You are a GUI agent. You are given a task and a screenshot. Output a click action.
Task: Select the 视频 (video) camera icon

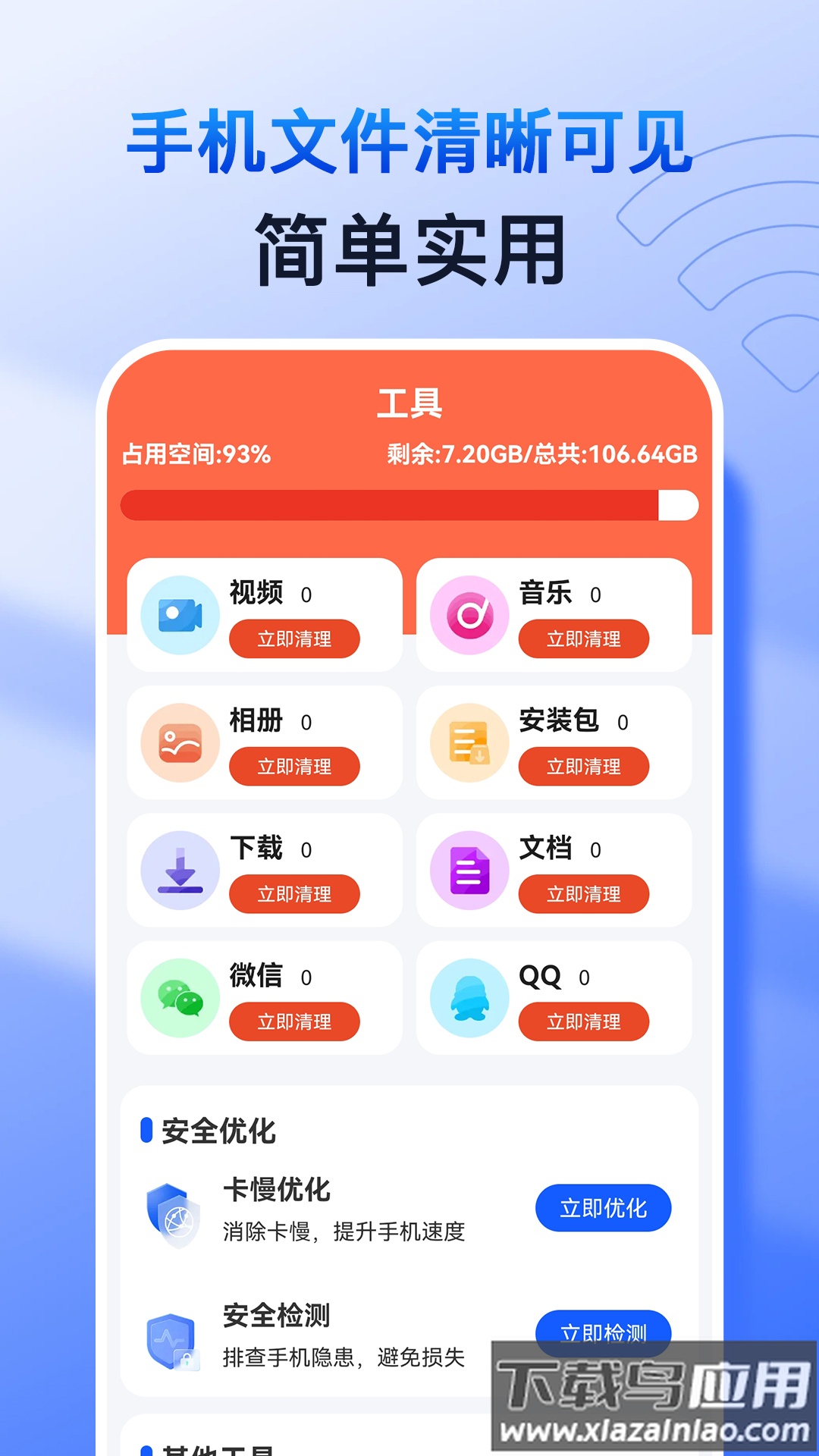point(179,615)
